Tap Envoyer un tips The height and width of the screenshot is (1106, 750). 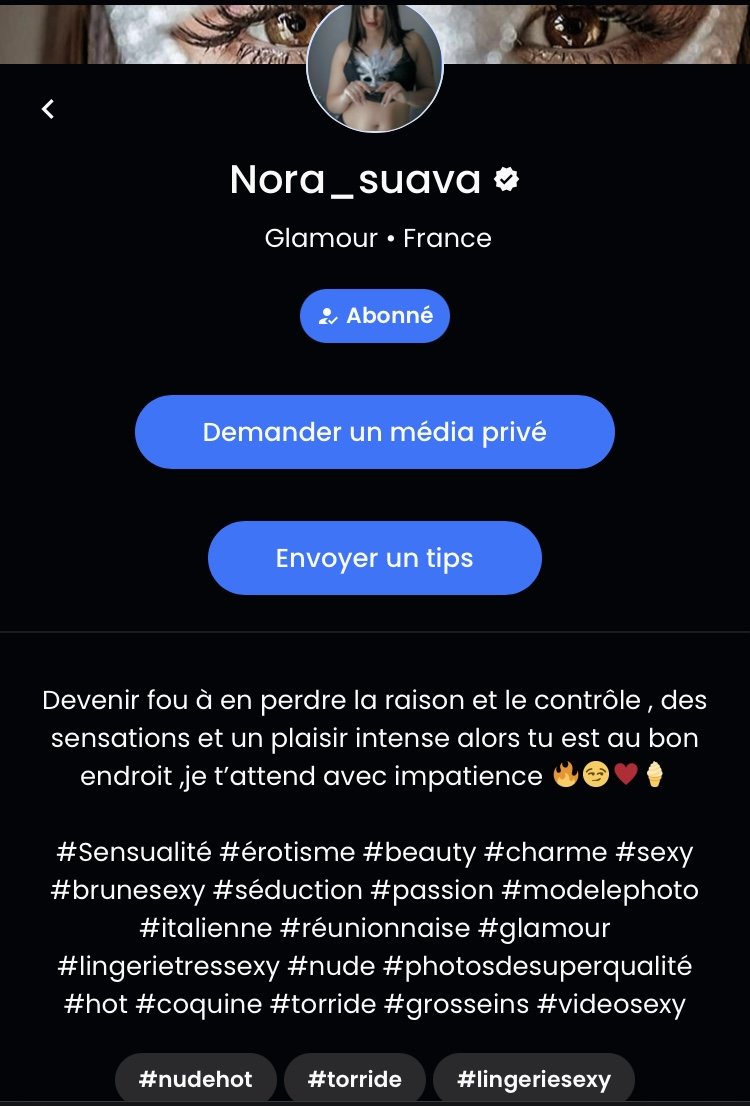375,558
